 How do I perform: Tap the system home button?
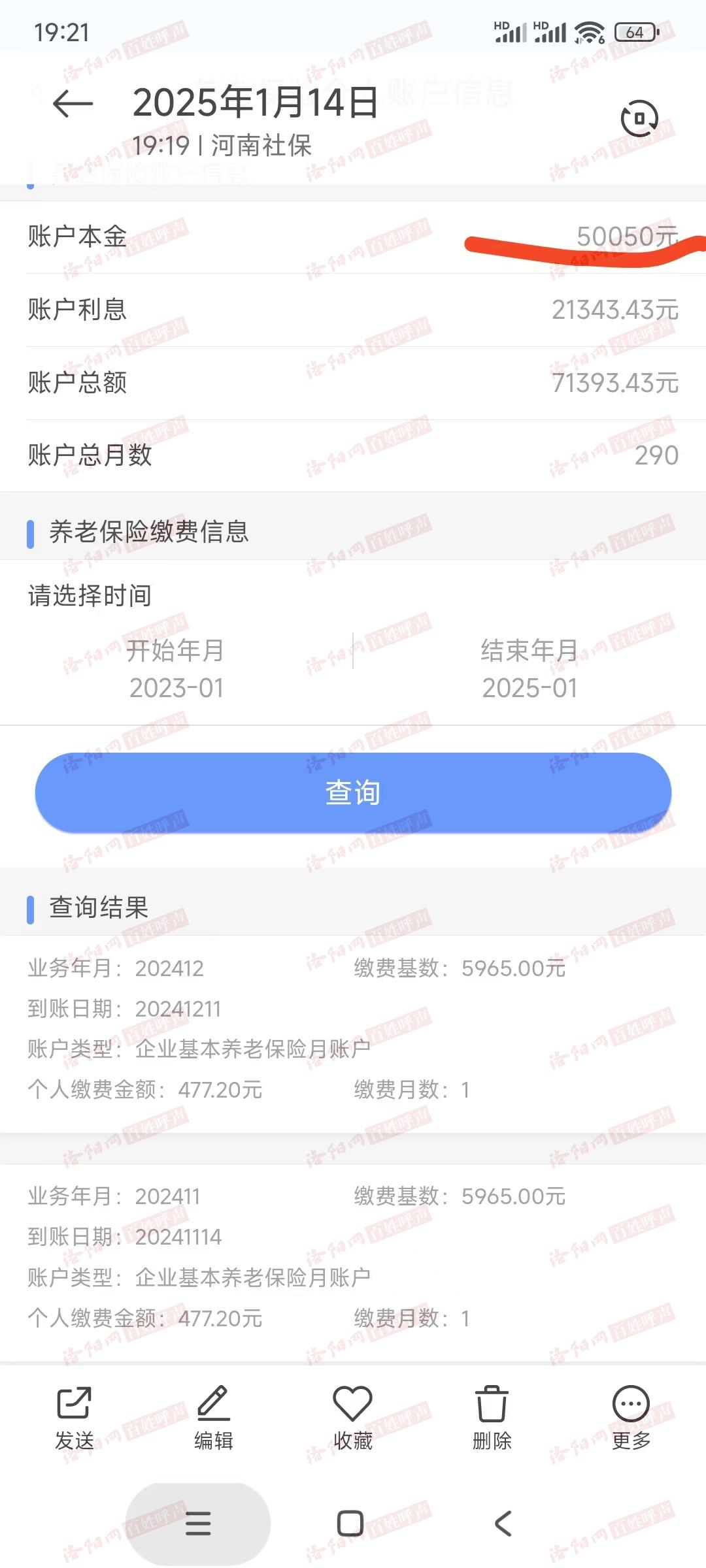pyautogui.click(x=350, y=1524)
